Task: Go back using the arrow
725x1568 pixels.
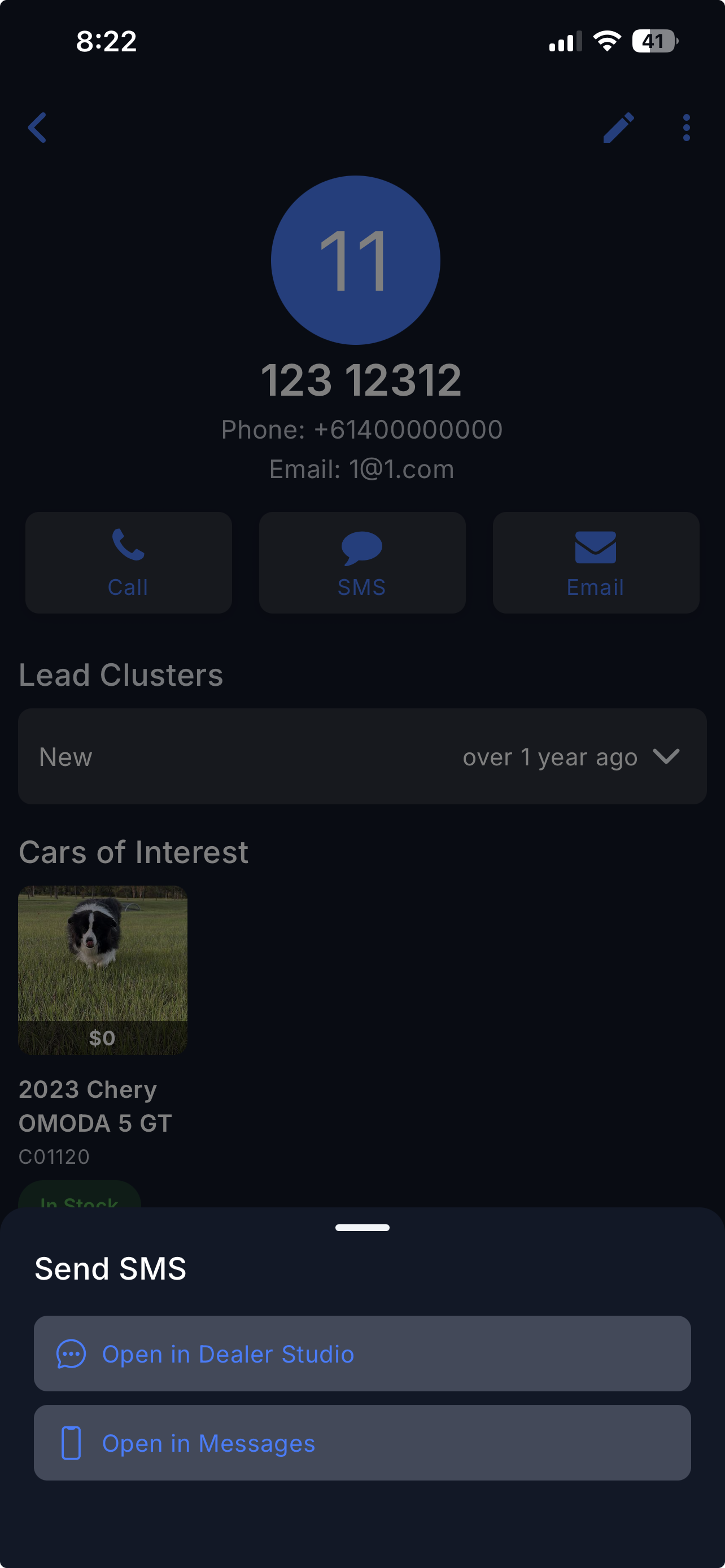Action: click(38, 128)
